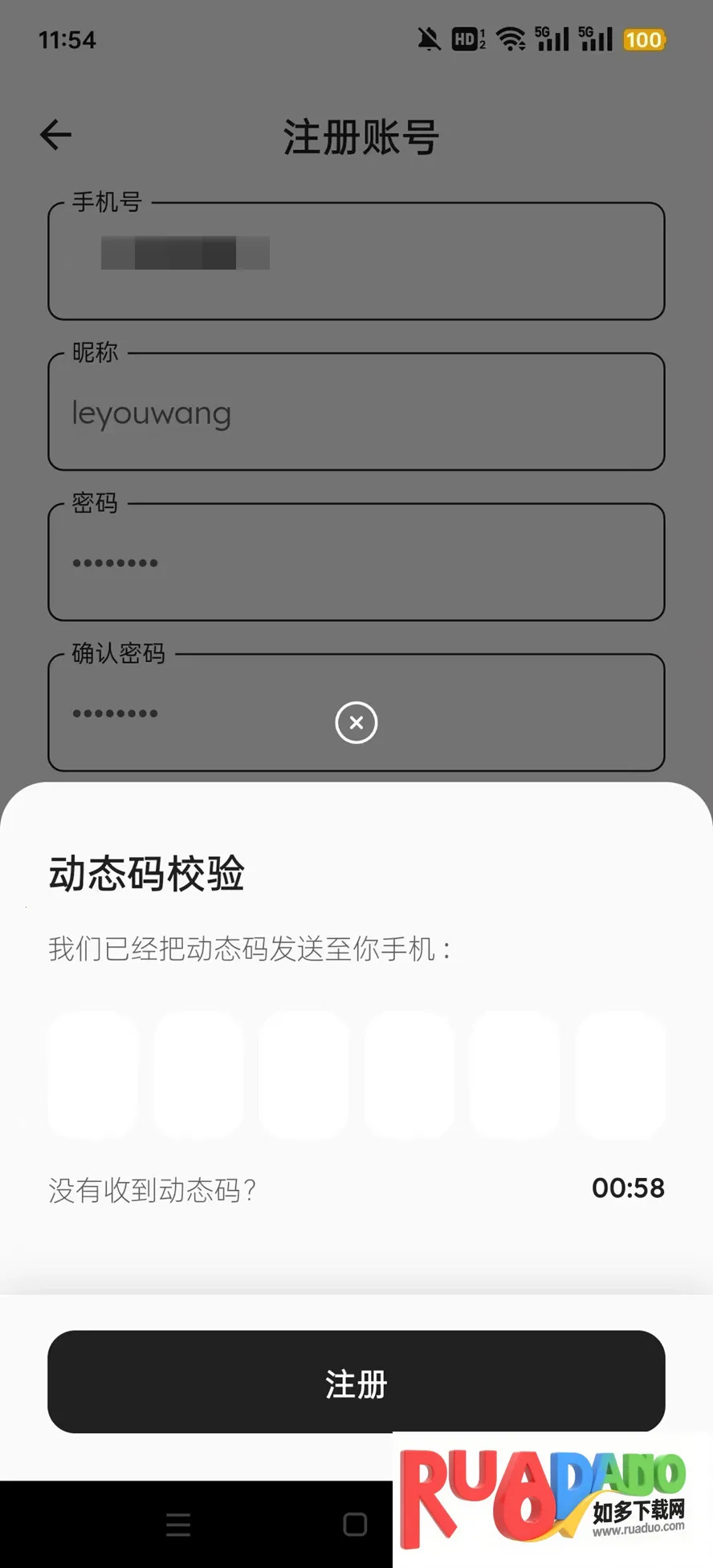This screenshot has width=713, height=1568.
Task: Tap the HD voice icon in status bar
Action: click(x=468, y=39)
